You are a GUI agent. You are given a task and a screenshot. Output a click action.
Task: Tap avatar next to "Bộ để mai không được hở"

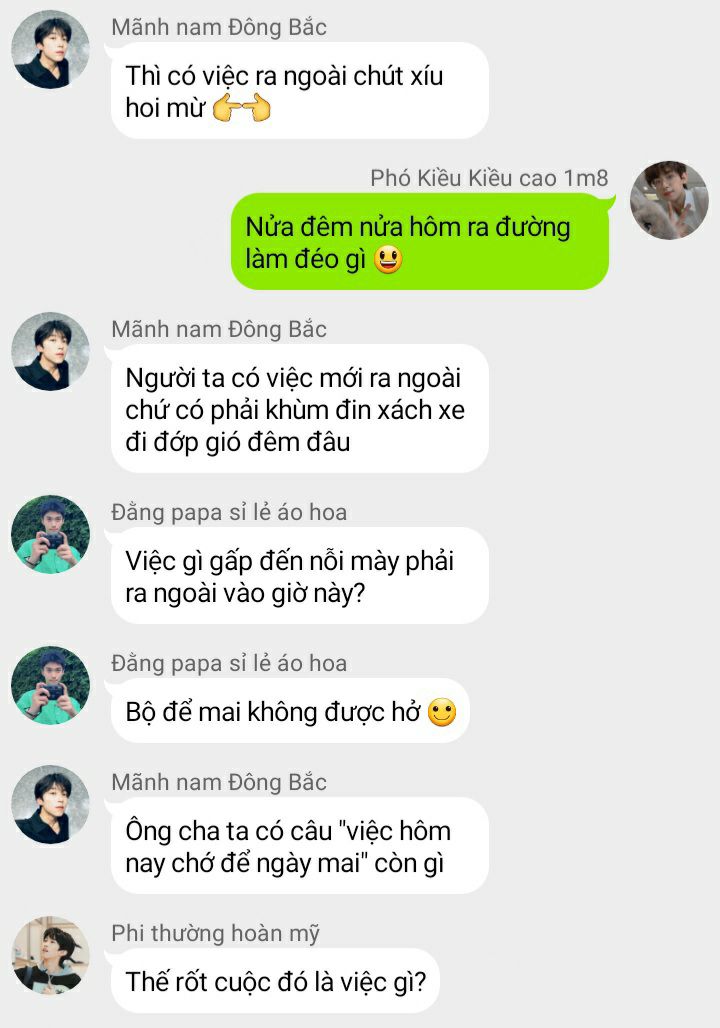click(50, 685)
